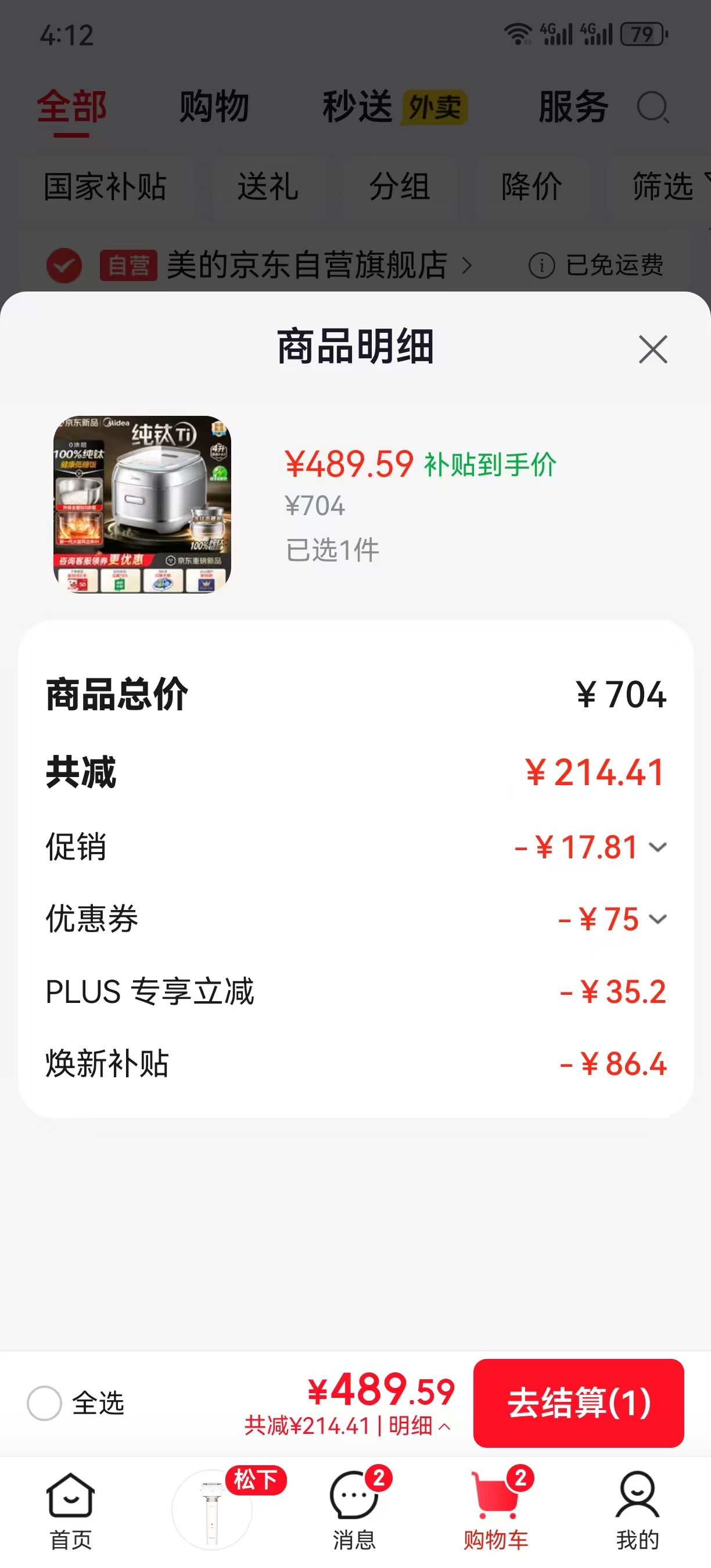
Task: Toggle the 全选 checkbox
Action: pyautogui.click(x=44, y=1402)
